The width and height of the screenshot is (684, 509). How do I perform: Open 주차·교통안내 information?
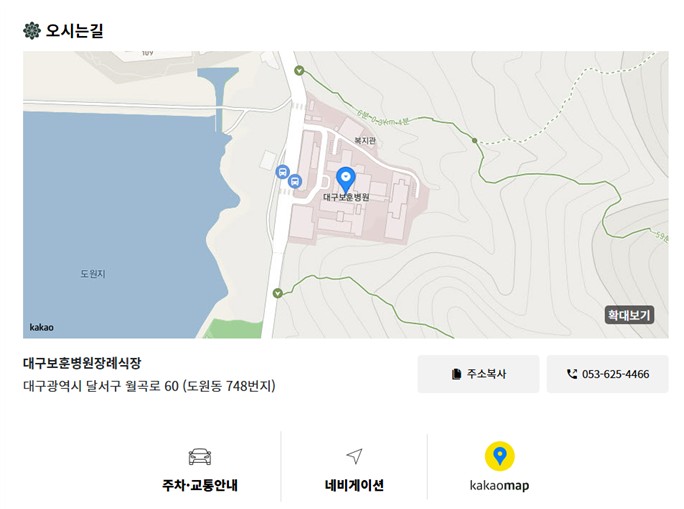click(200, 470)
